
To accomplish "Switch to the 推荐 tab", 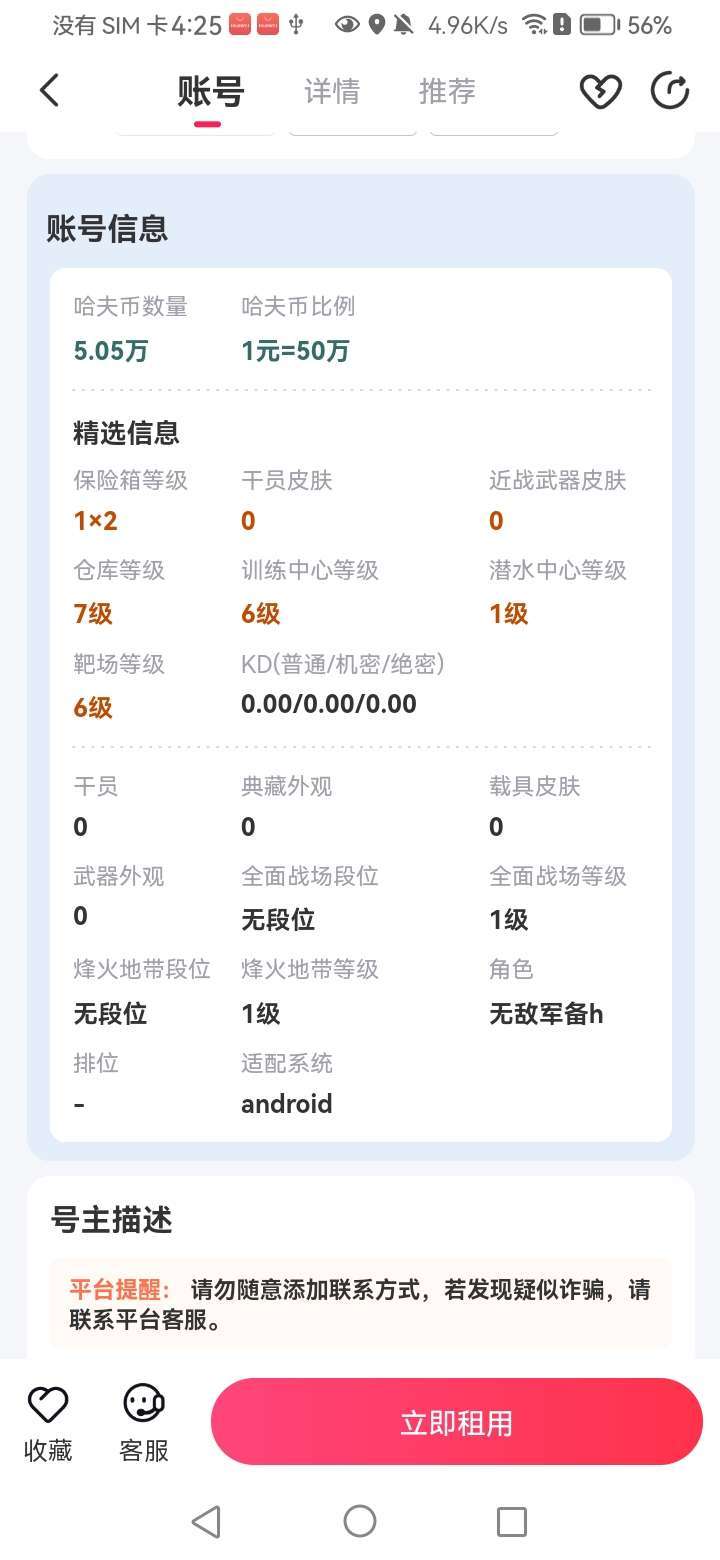I will click(448, 92).
